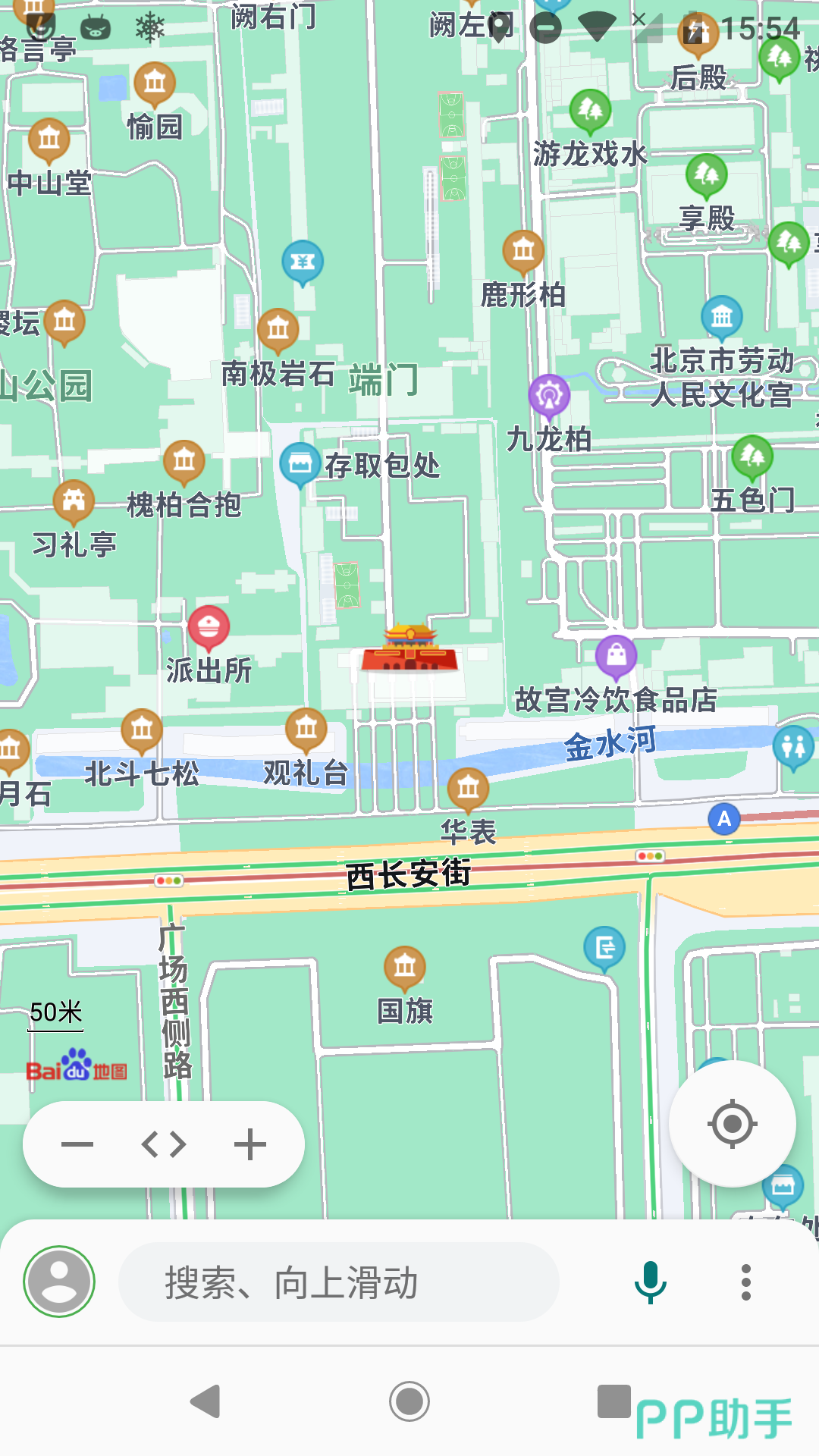Select the 鹿形柏 landmark marker
The width and height of the screenshot is (819, 1456).
[523, 250]
